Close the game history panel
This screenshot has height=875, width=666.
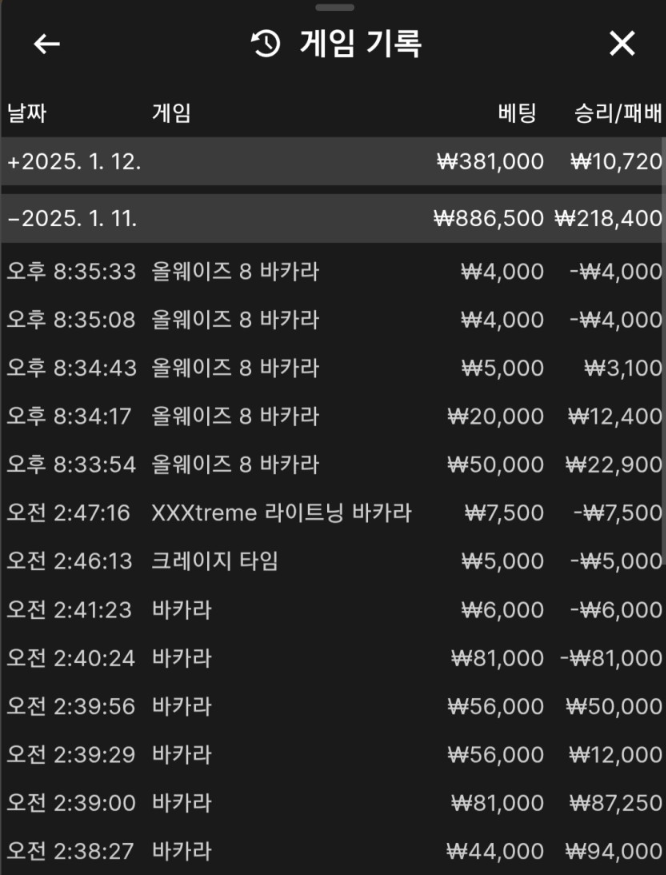point(622,44)
